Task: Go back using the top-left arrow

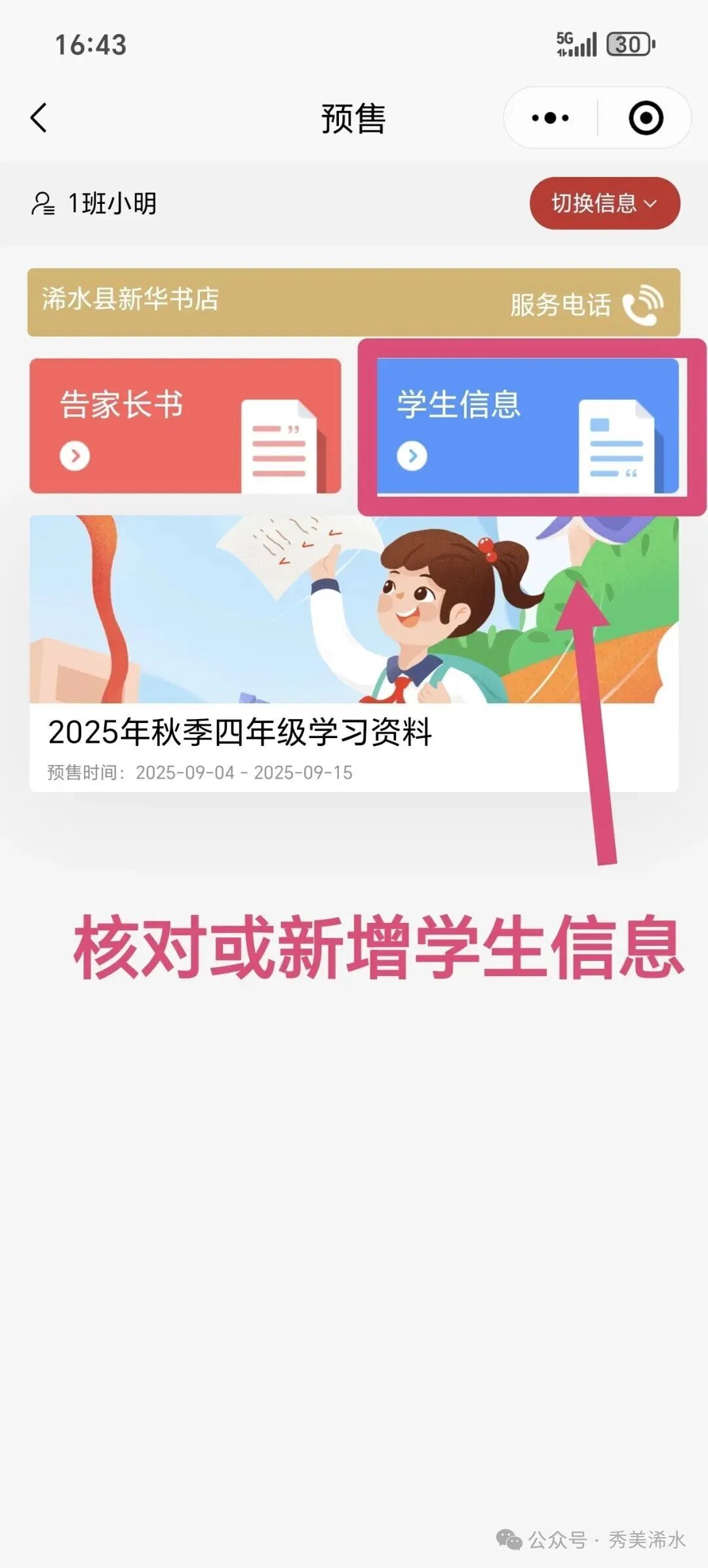Action: (39, 118)
